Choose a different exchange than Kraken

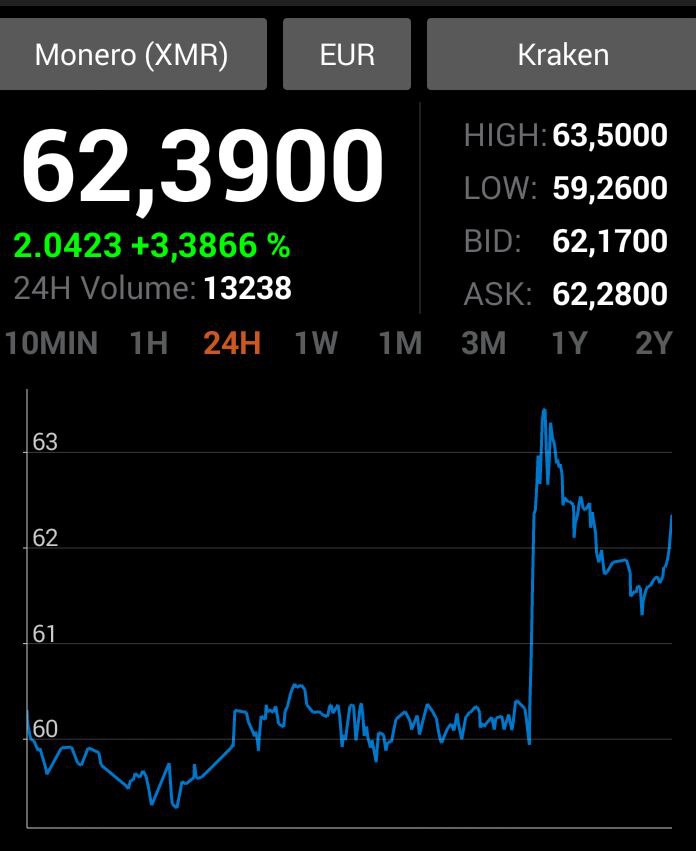pos(562,54)
